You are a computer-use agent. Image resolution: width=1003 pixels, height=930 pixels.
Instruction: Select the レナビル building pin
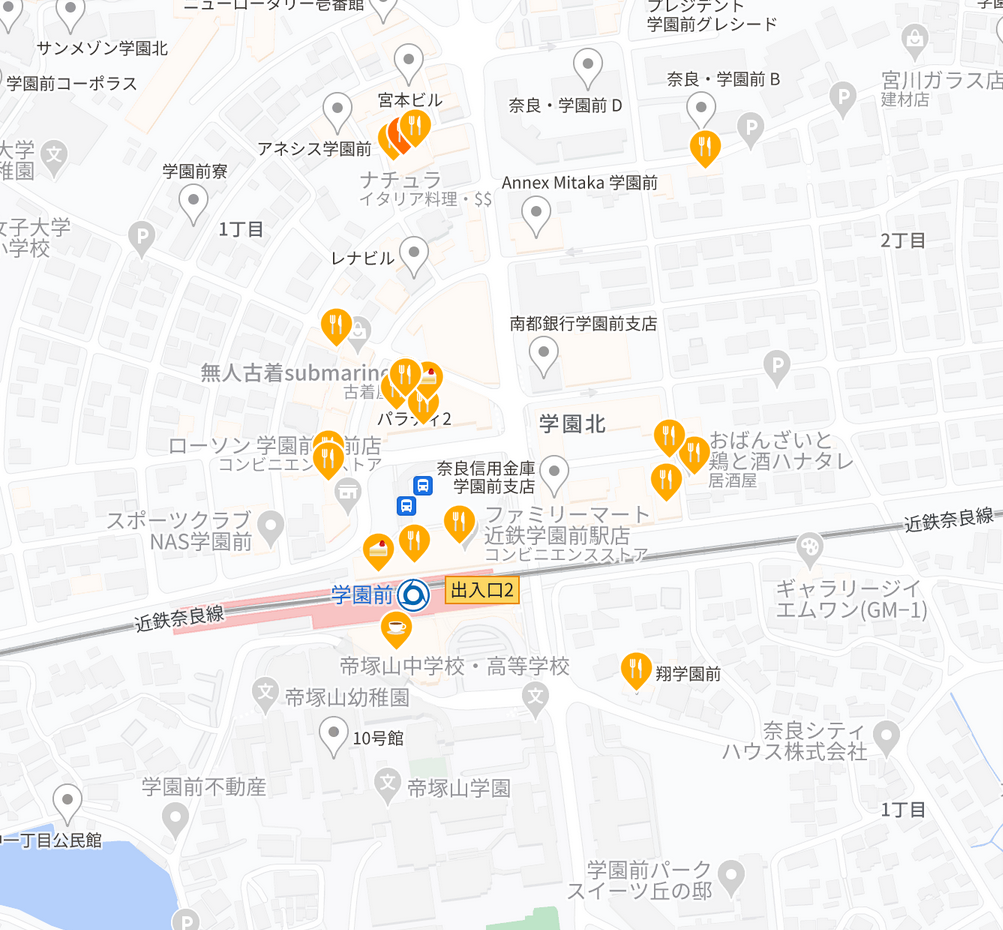pos(413,254)
